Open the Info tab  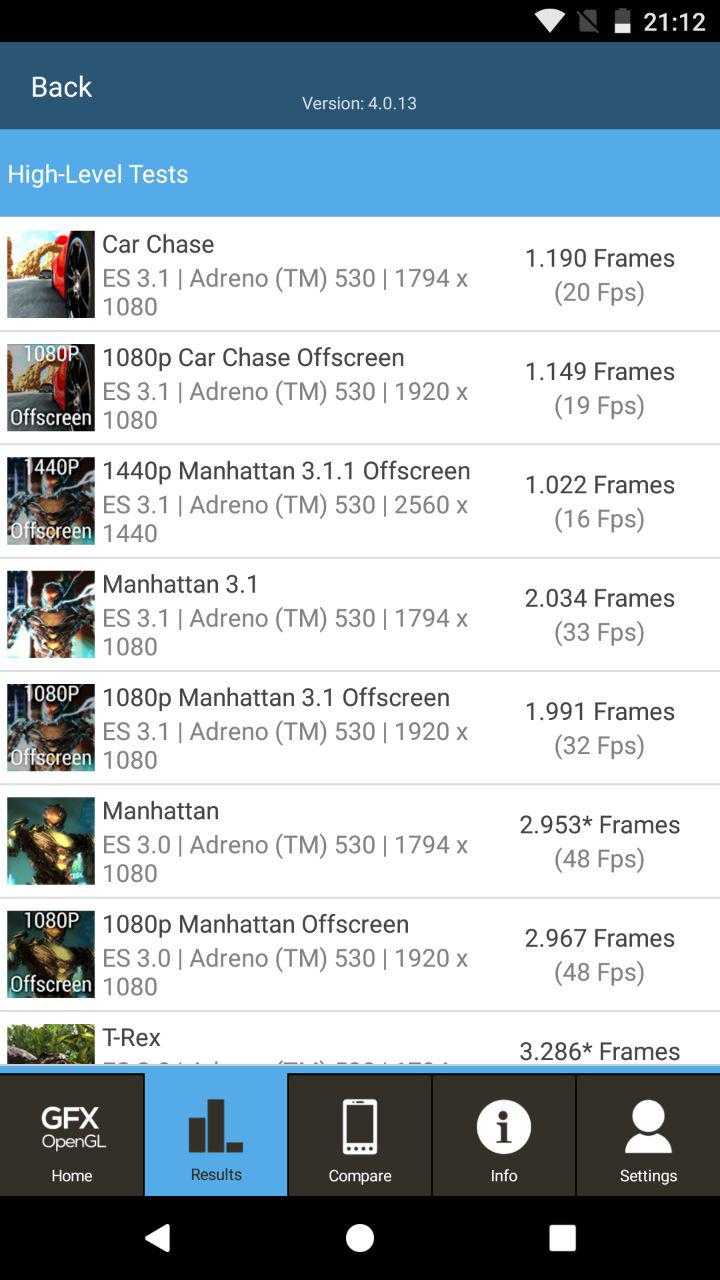coord(504,1134)
